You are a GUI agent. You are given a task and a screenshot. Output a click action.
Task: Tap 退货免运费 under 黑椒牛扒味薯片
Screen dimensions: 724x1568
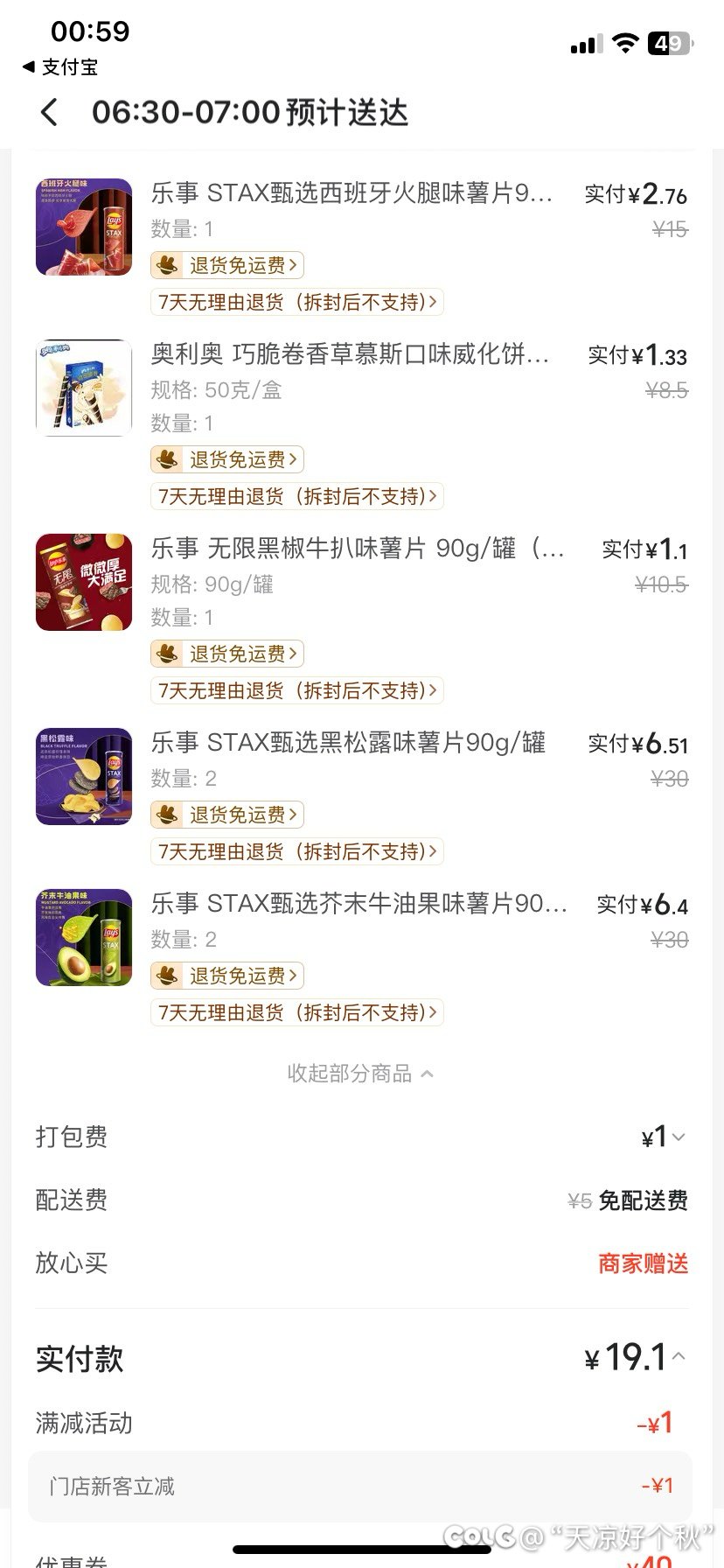227,654
